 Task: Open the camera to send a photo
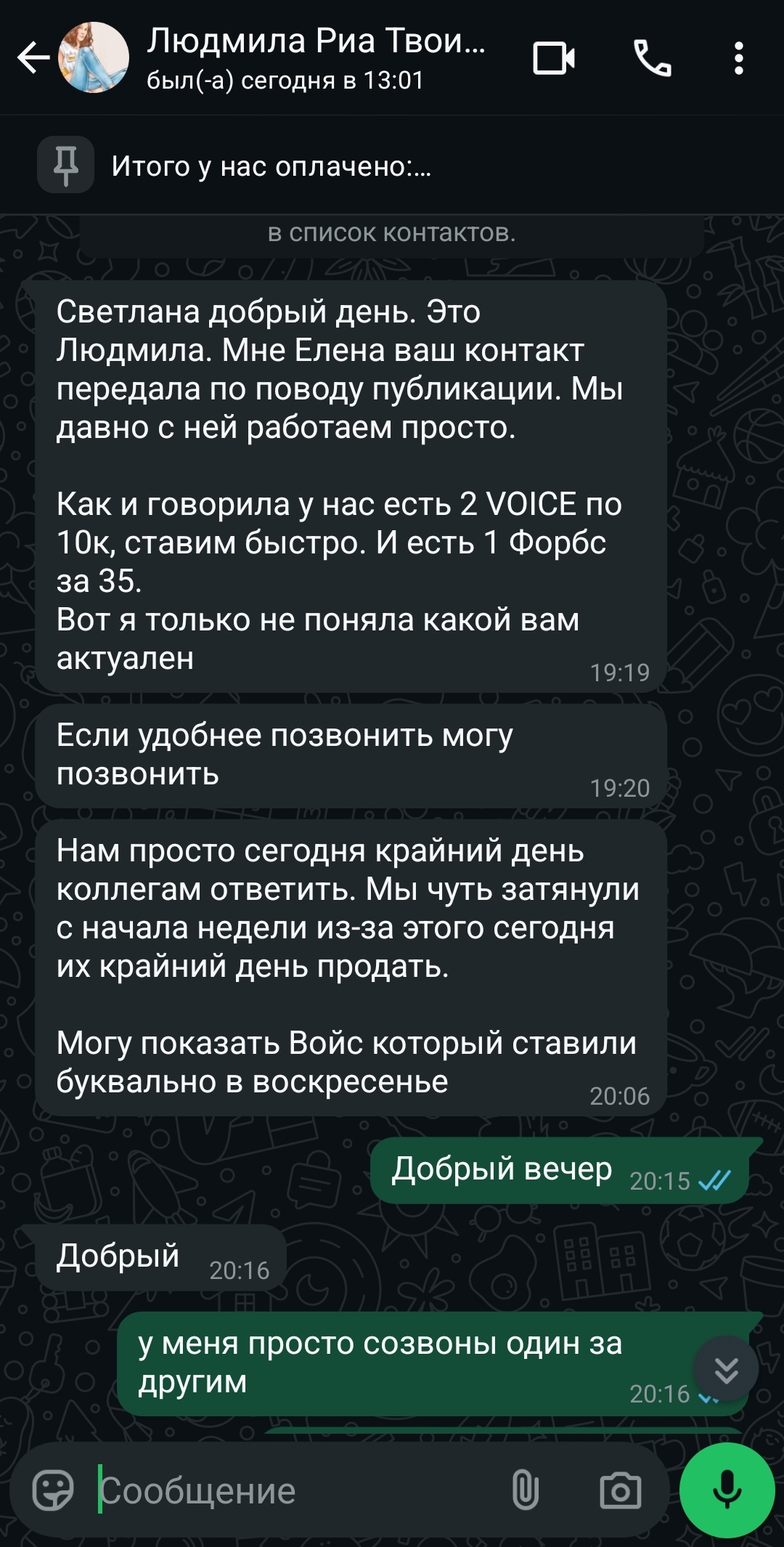coord(620,1491)
